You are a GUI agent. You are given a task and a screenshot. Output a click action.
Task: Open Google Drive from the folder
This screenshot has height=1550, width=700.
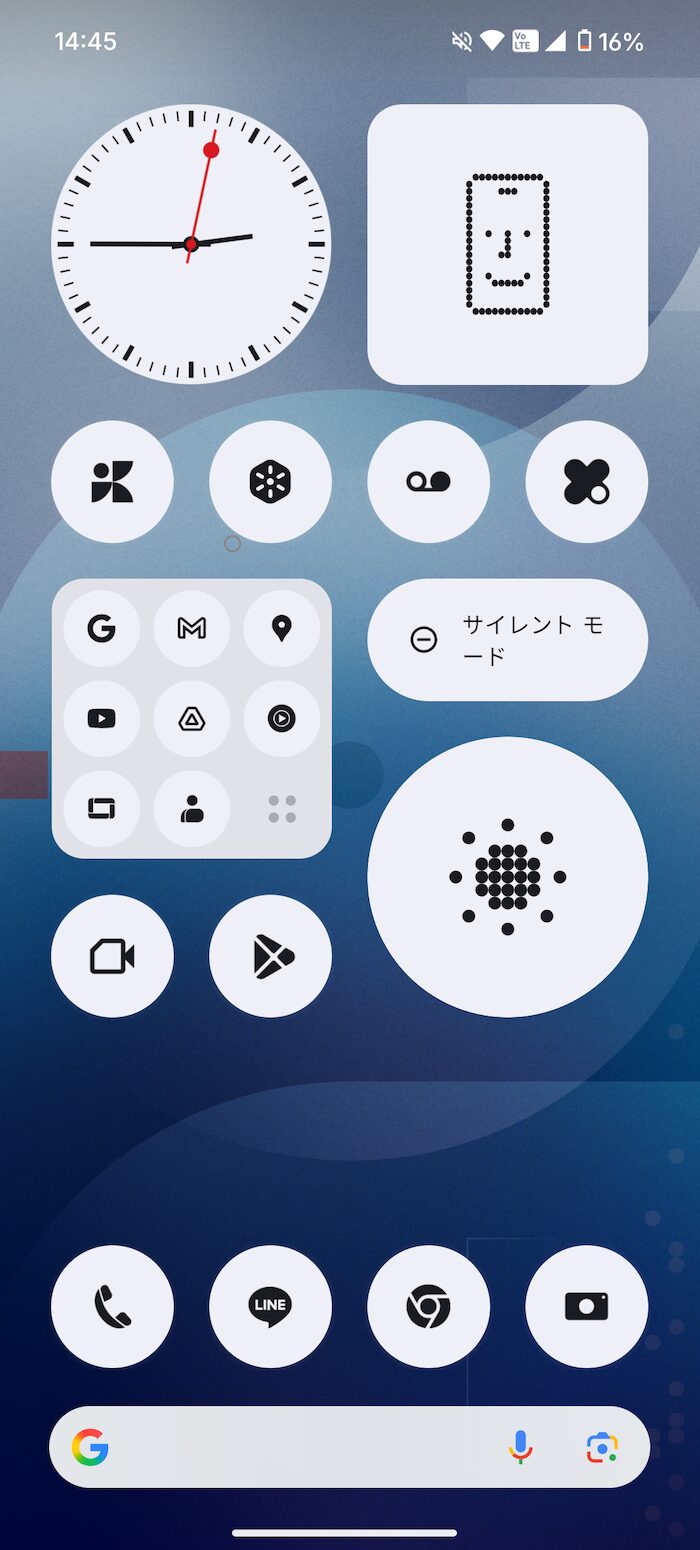191,718
